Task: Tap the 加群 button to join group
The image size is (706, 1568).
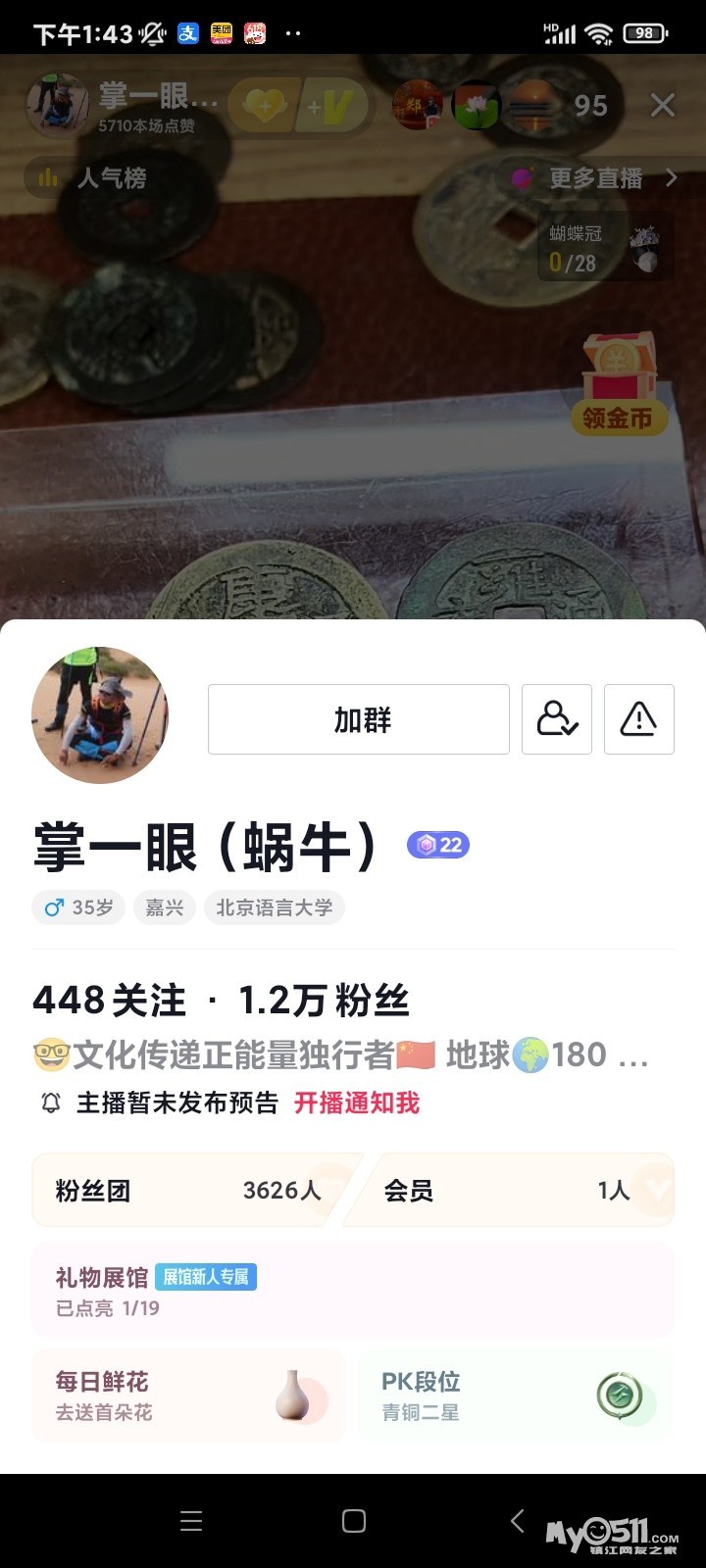Action: [358, 719]
